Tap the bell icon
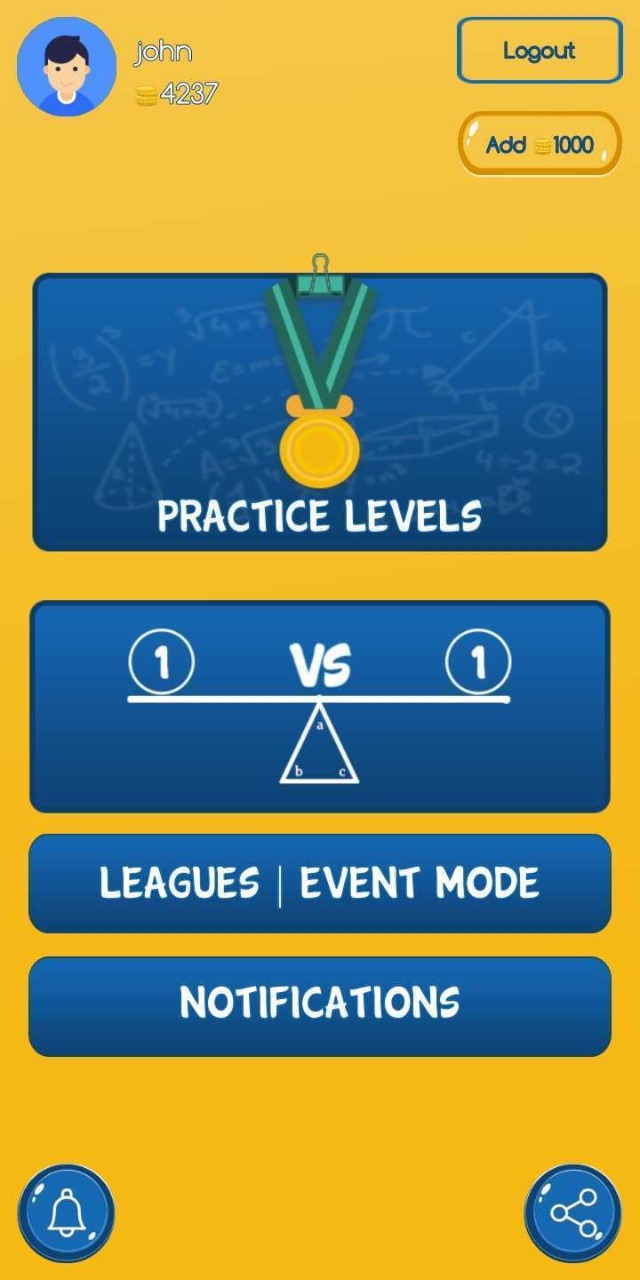The width and height of the screenshot is (640, 1280). pyautogui.click(x=66, y=1212)
